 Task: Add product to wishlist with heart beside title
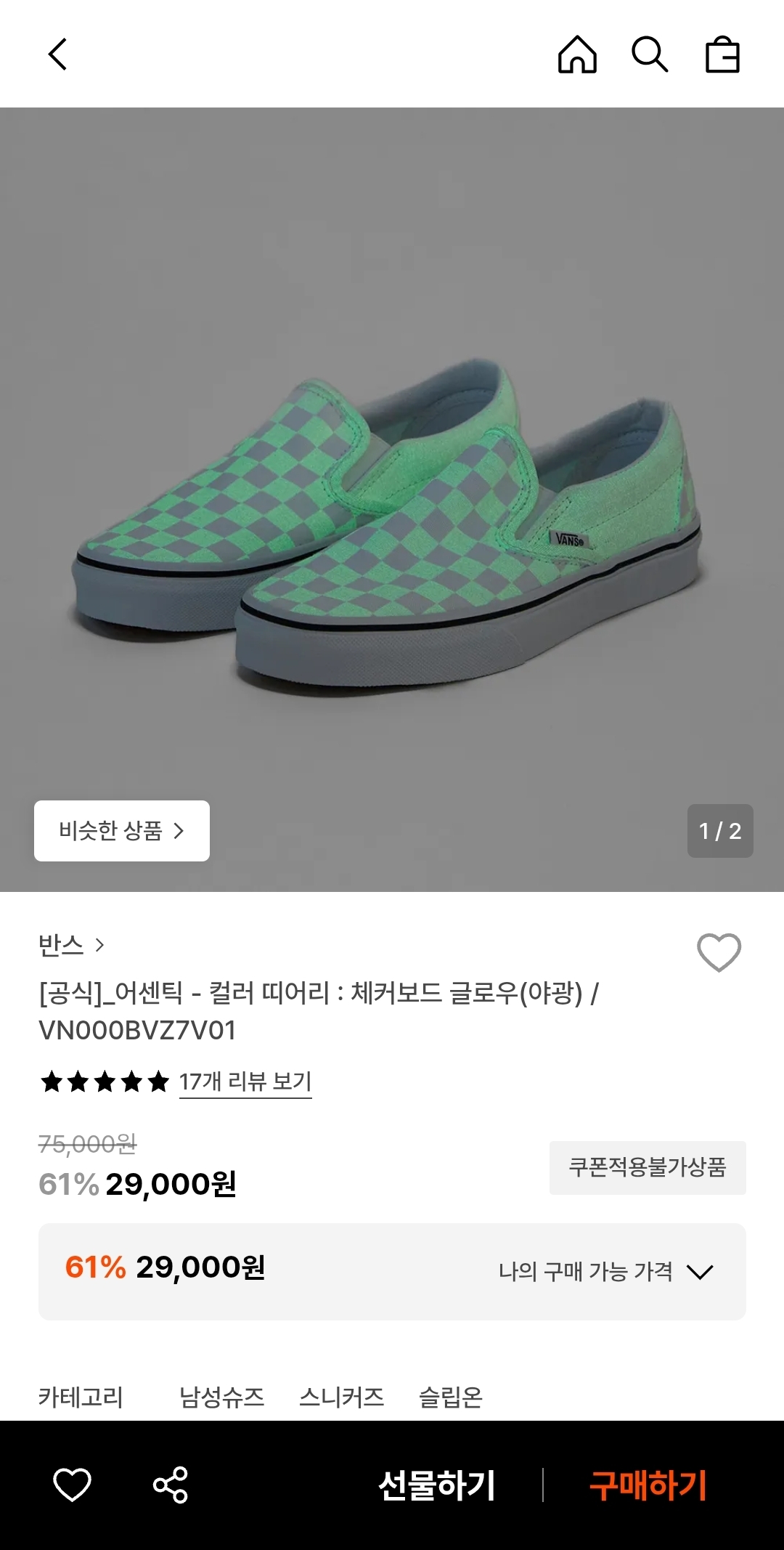coord(719,951)
